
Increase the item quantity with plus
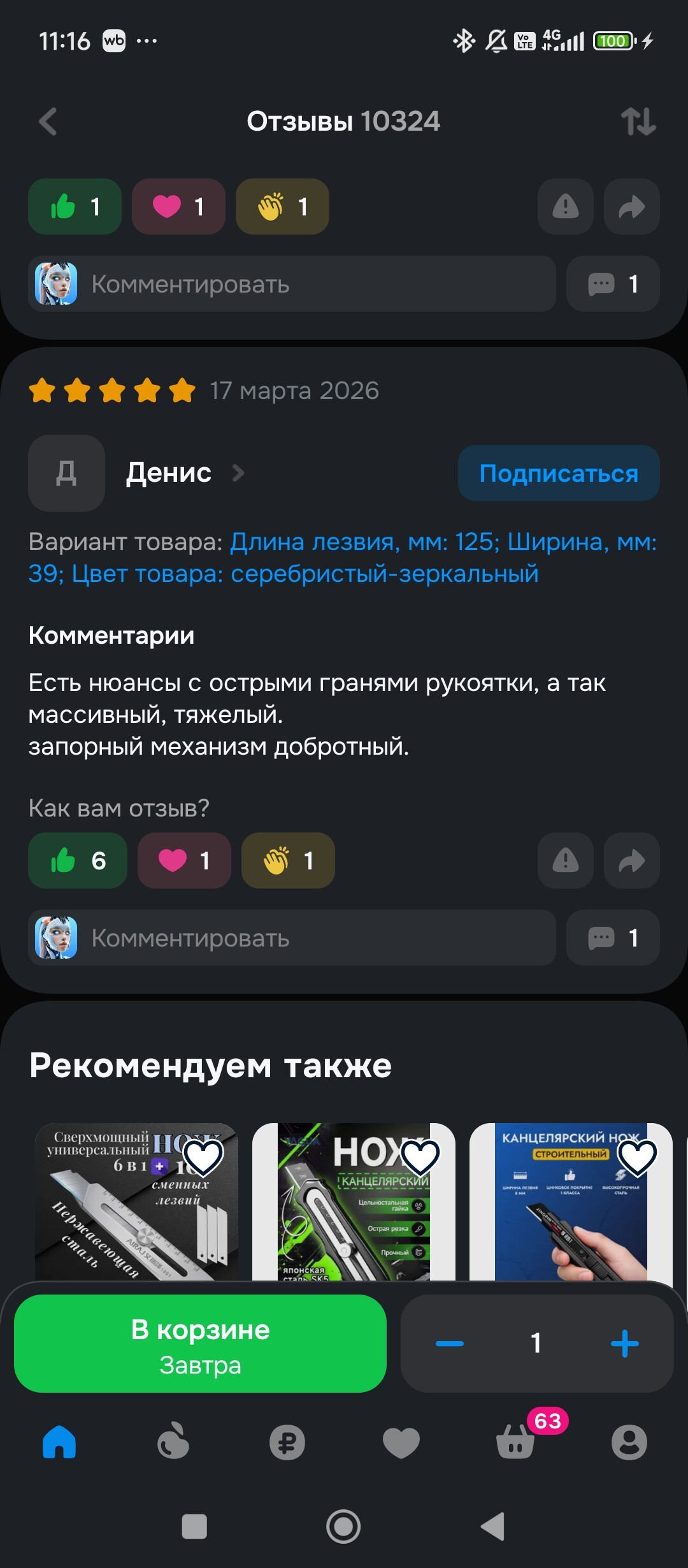click(624, 1343)
